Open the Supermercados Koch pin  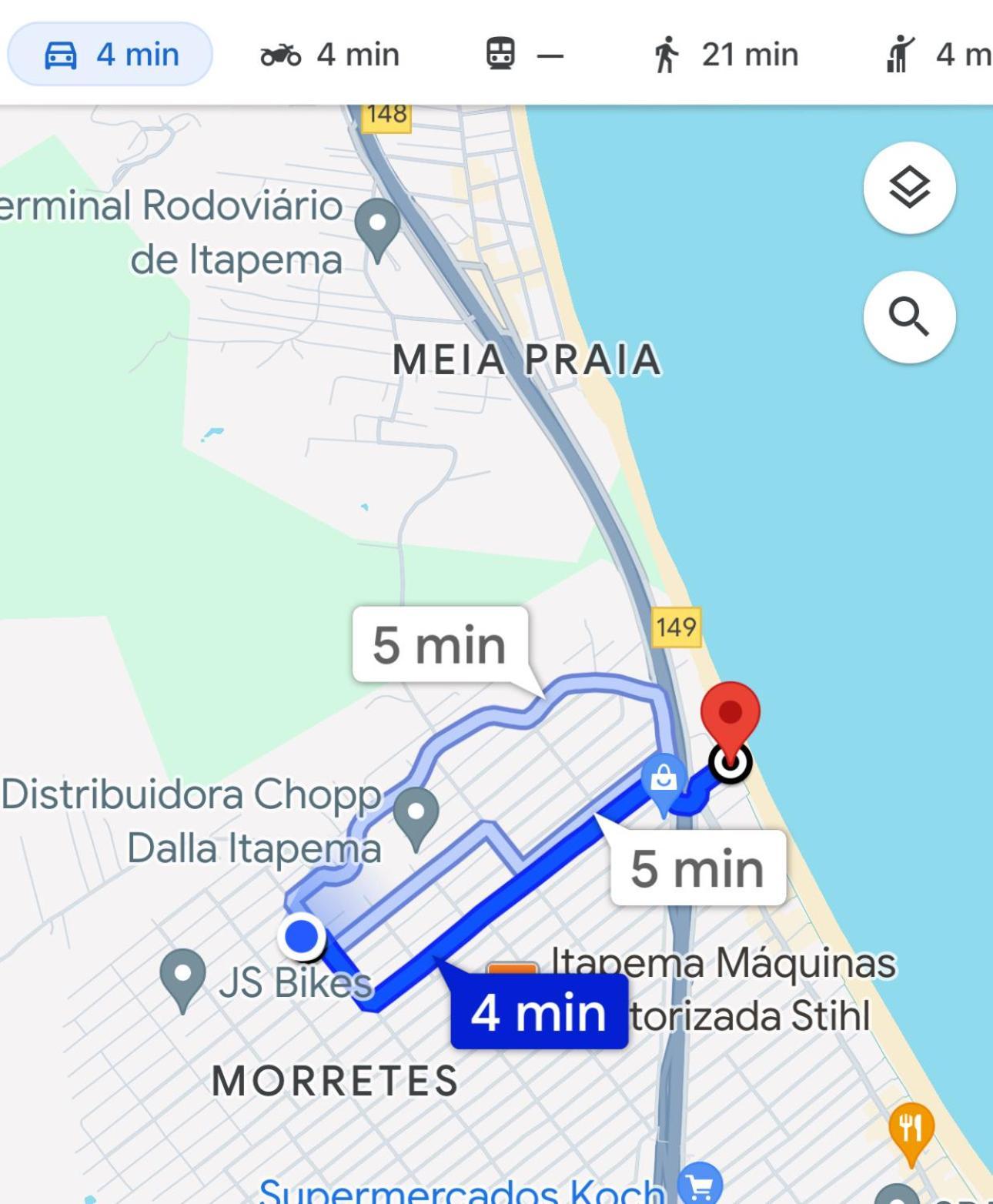(x=700, y=1184)
